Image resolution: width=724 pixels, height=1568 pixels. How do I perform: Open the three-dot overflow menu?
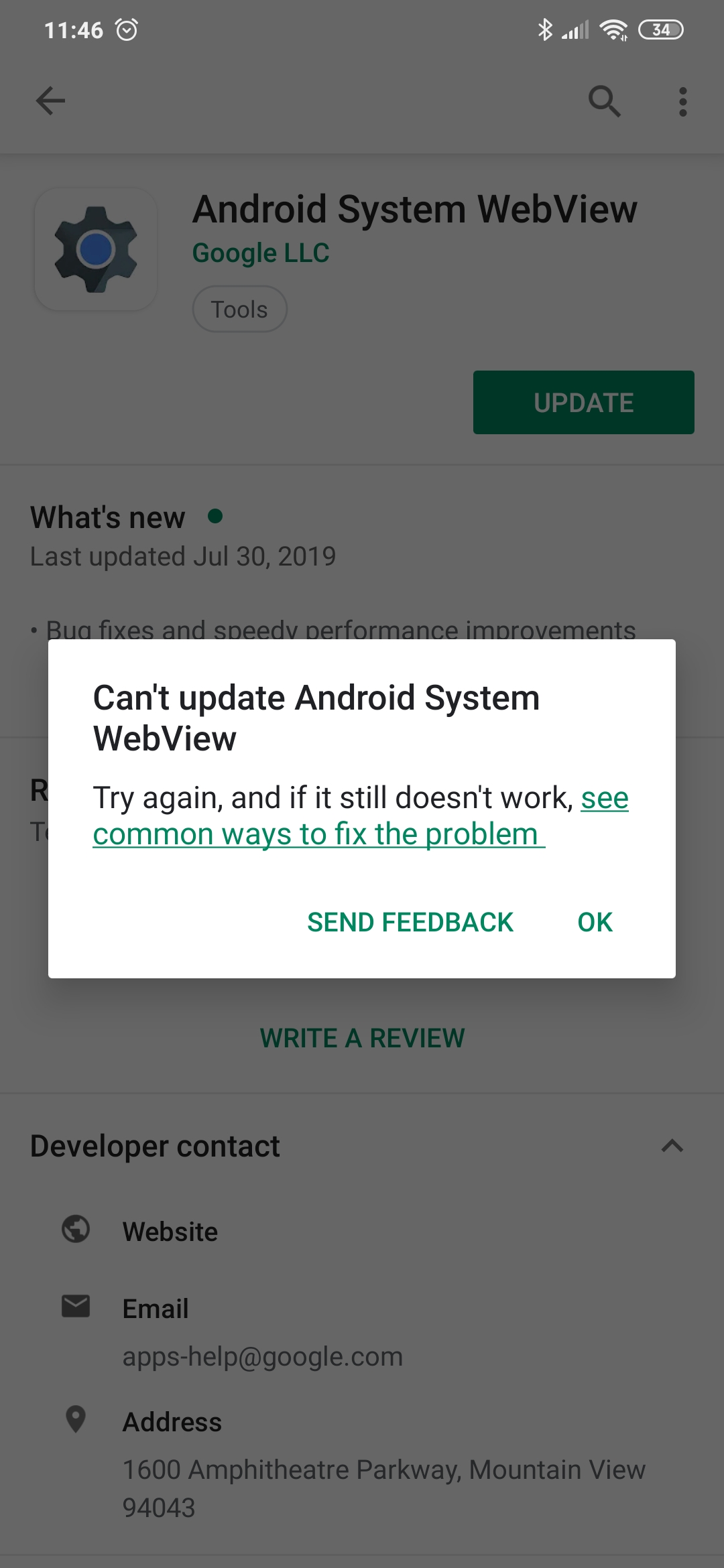click(682, 101)
